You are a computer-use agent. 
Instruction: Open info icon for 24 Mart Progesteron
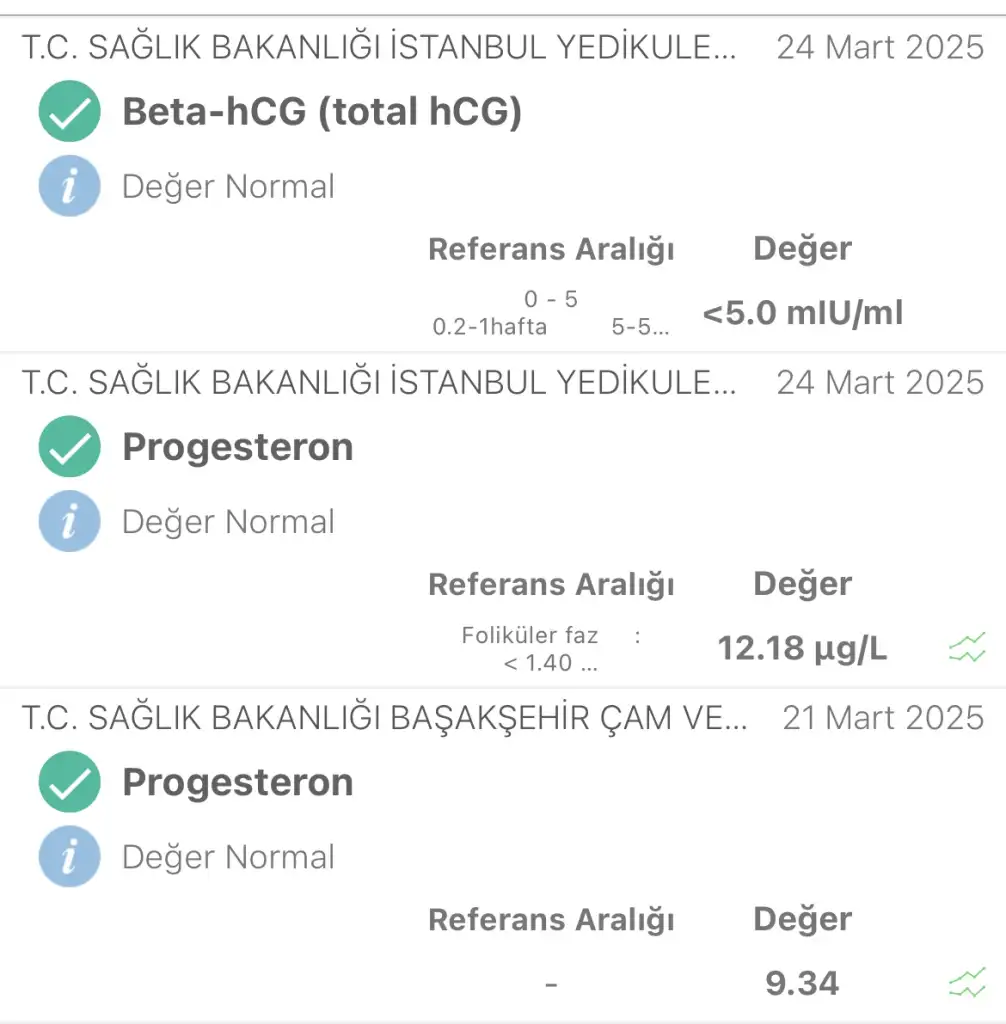click(69, 521)
